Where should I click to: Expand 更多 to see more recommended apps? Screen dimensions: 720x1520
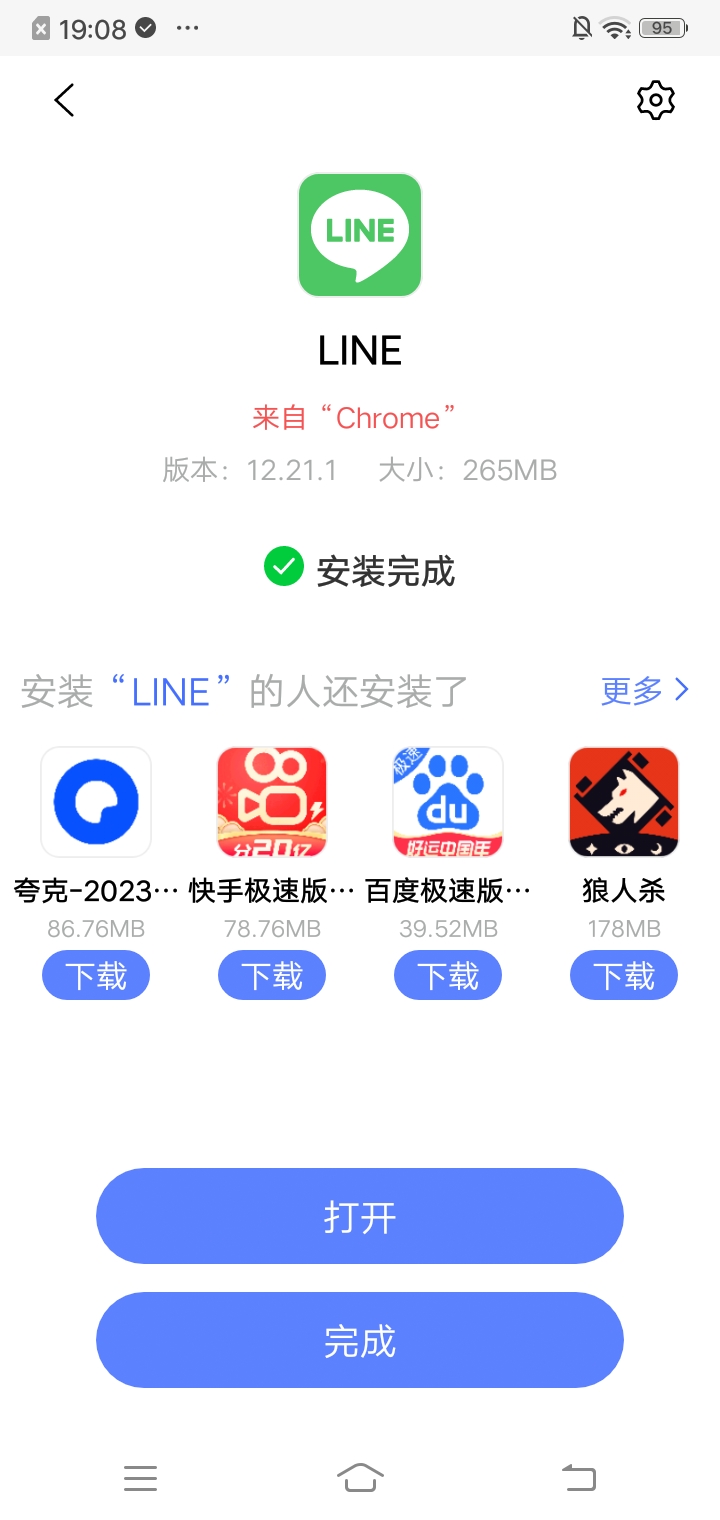click(x=643, y=690)
